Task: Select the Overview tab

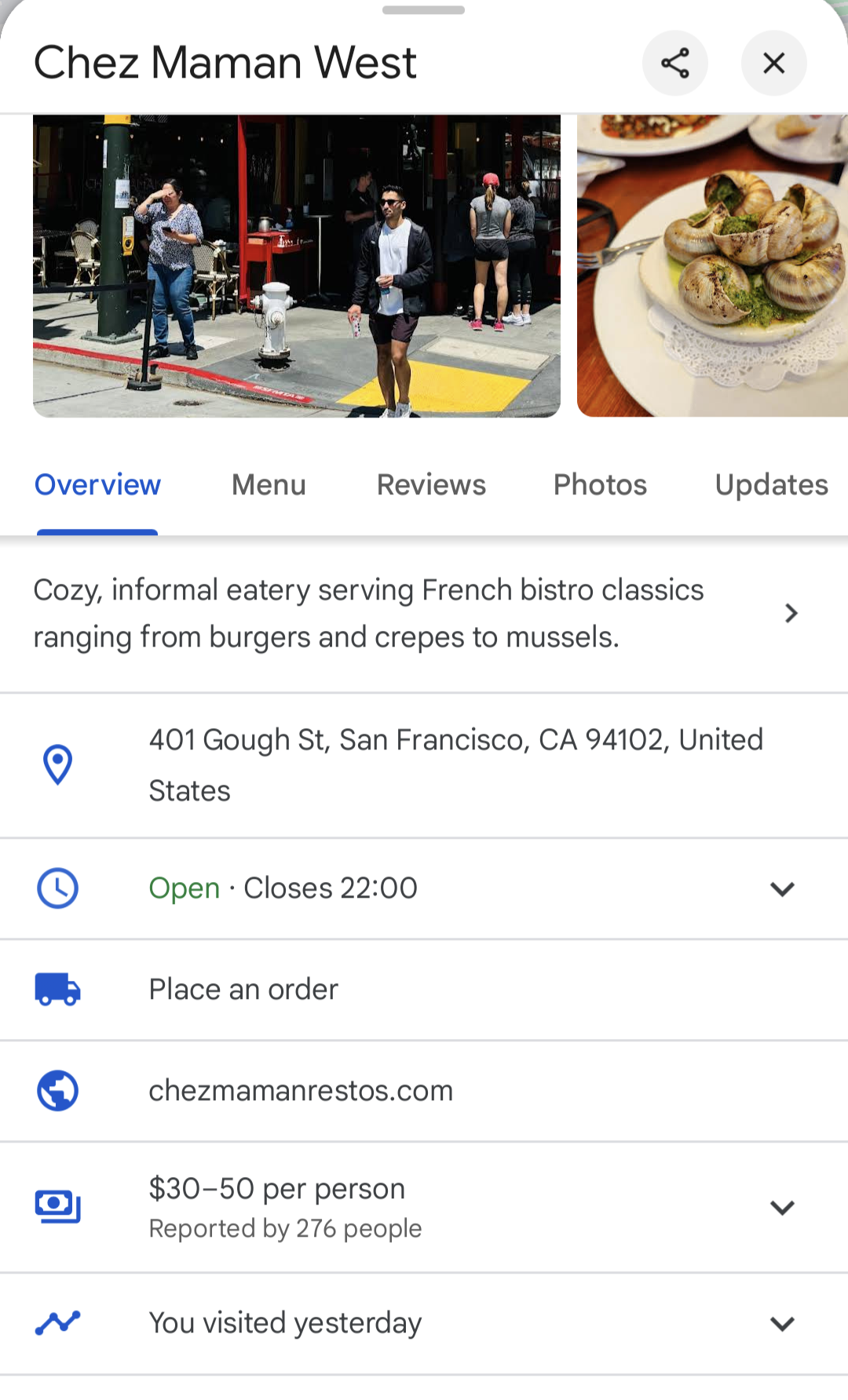Action: (x=97, y=485)
